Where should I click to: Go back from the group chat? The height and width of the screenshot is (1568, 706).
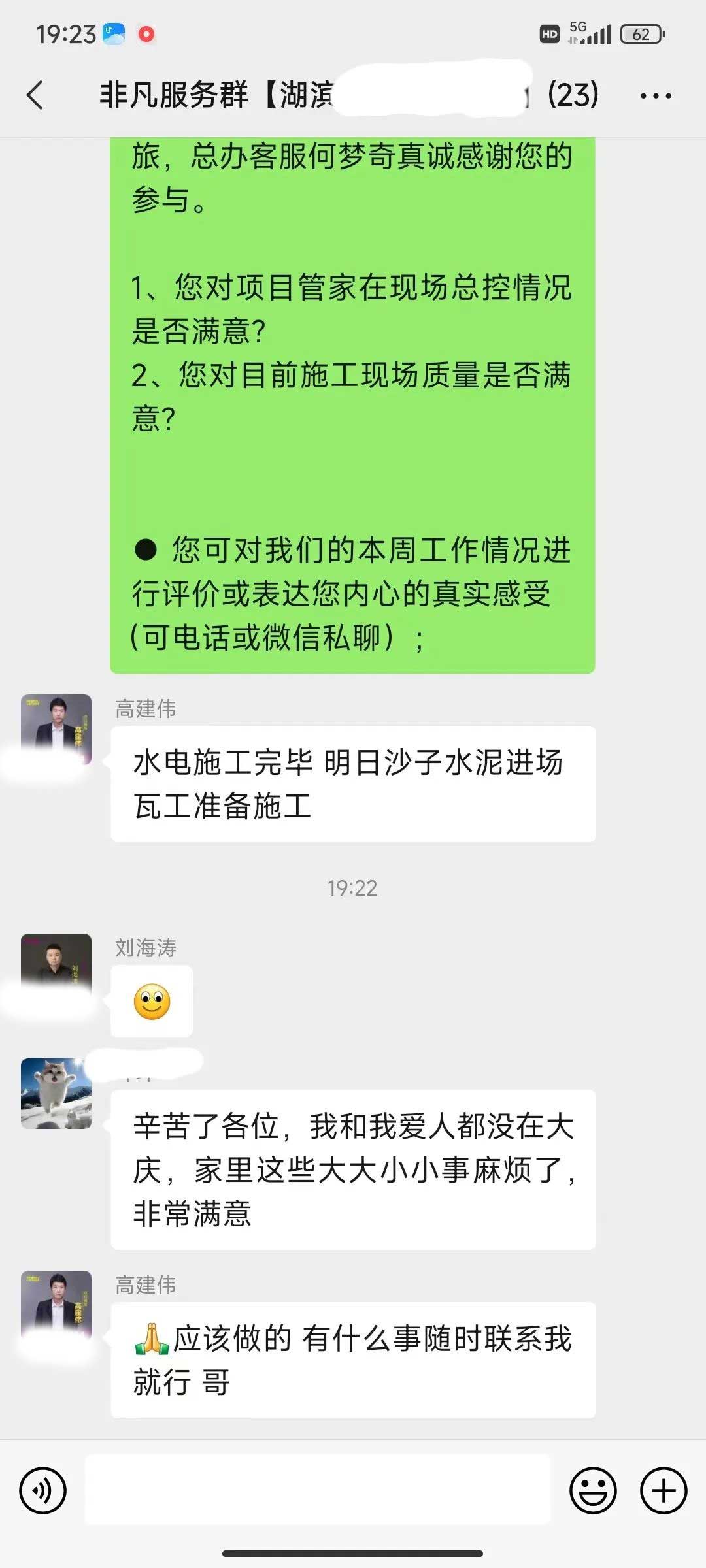click(35, 95)
